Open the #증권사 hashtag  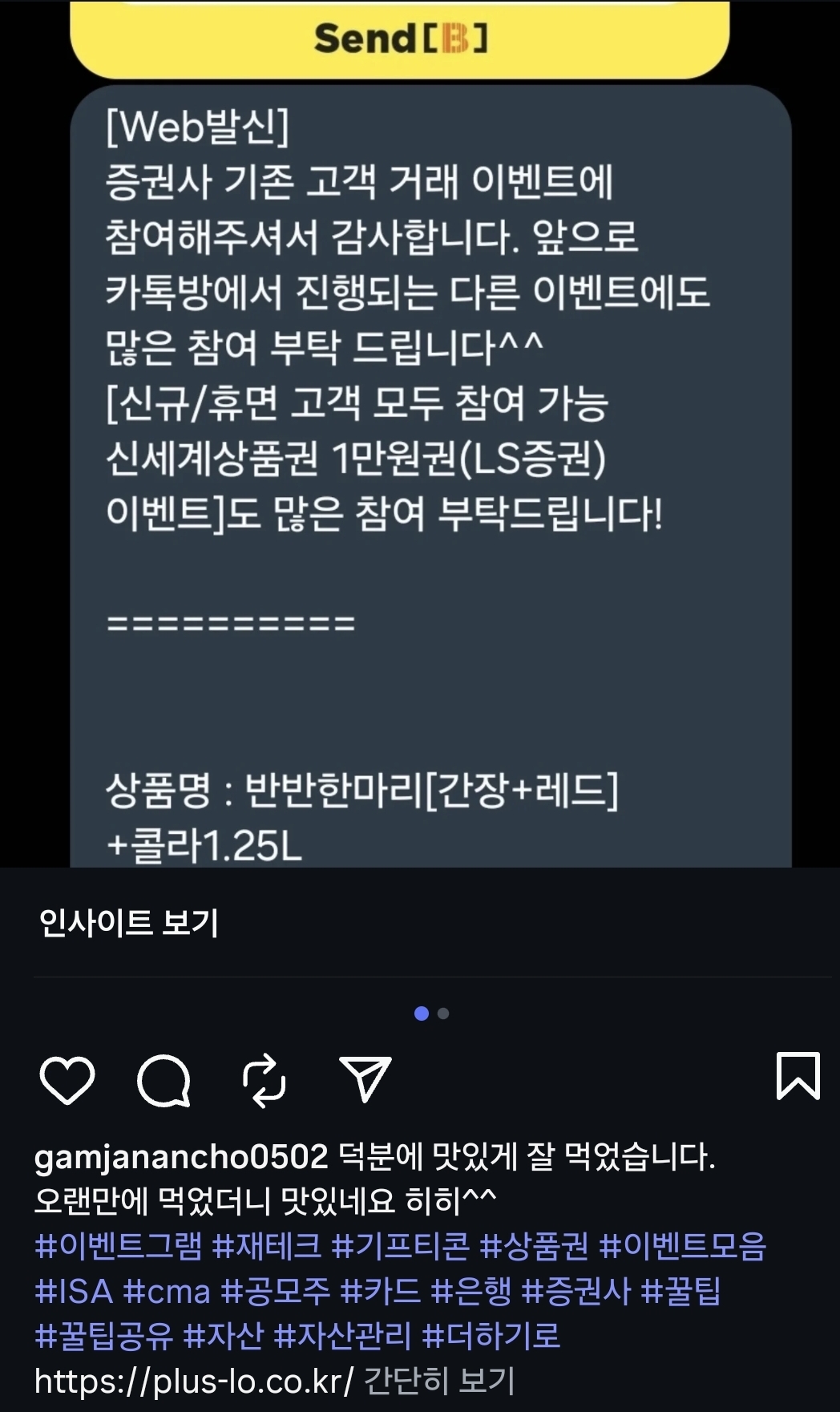pyautogui.click(x=575, y=1292)
